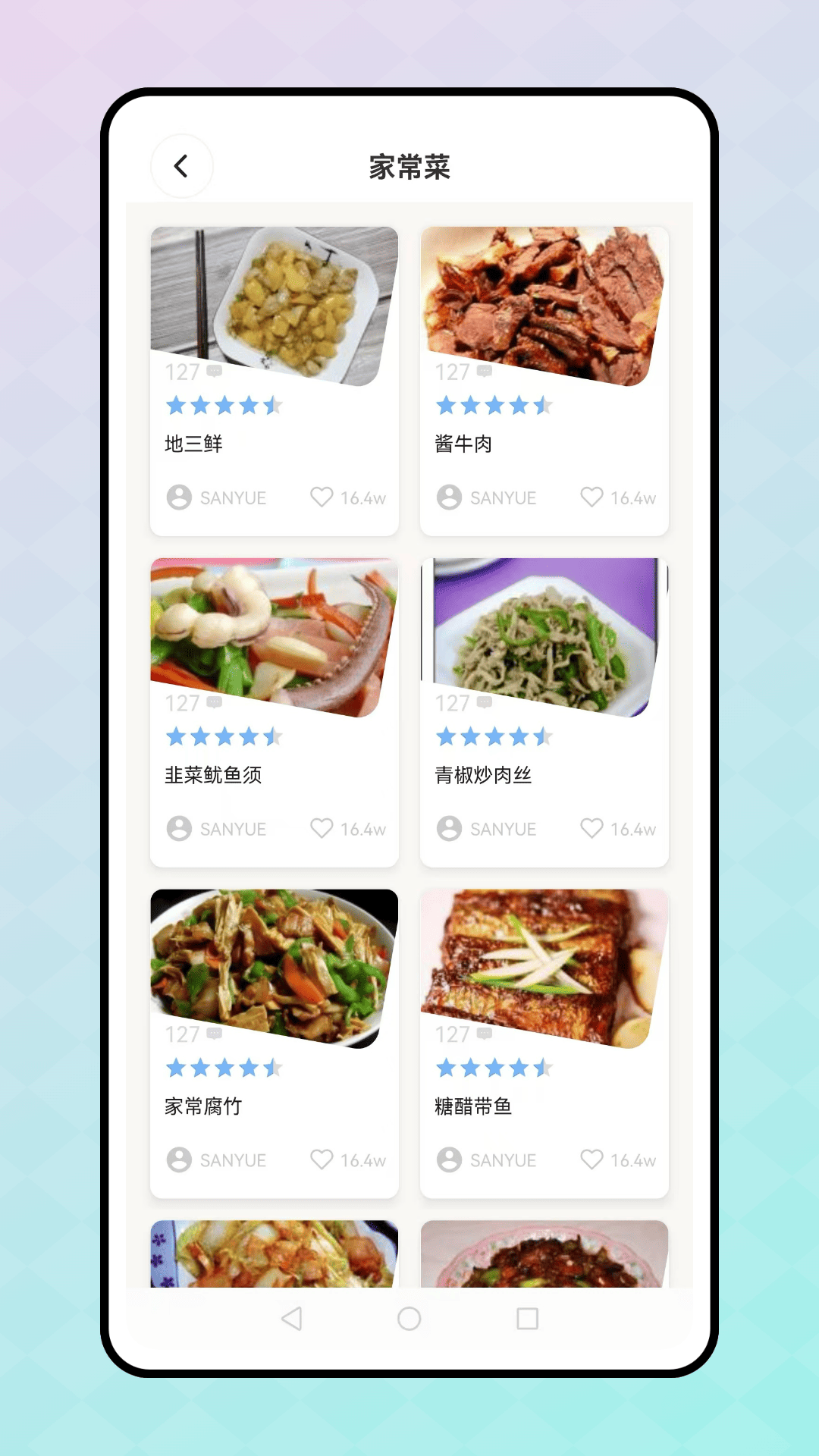
Task: Tap the like heart under 韭菜鱿鱼须
Action: [322, 829]
